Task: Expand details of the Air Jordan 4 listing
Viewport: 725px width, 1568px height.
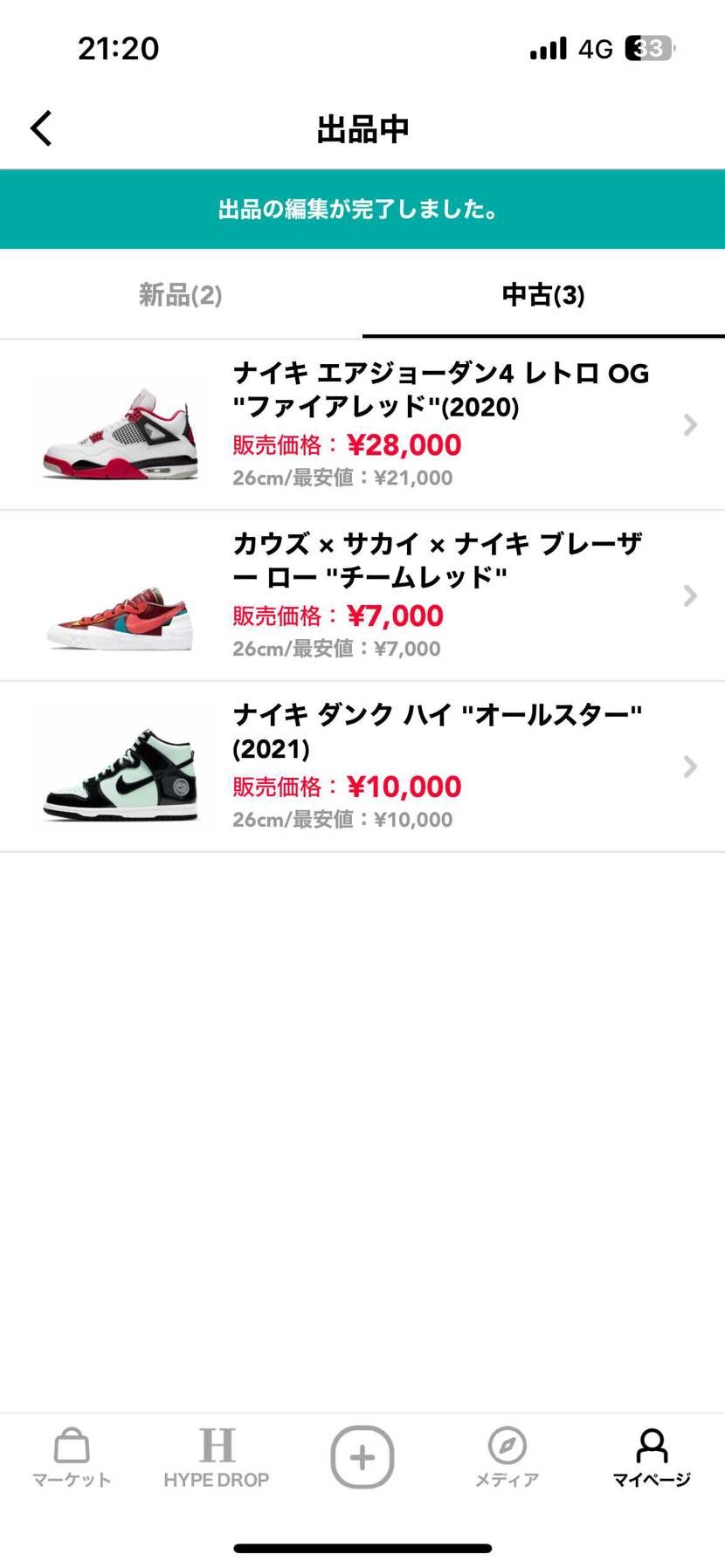Action: pos(689,425)
